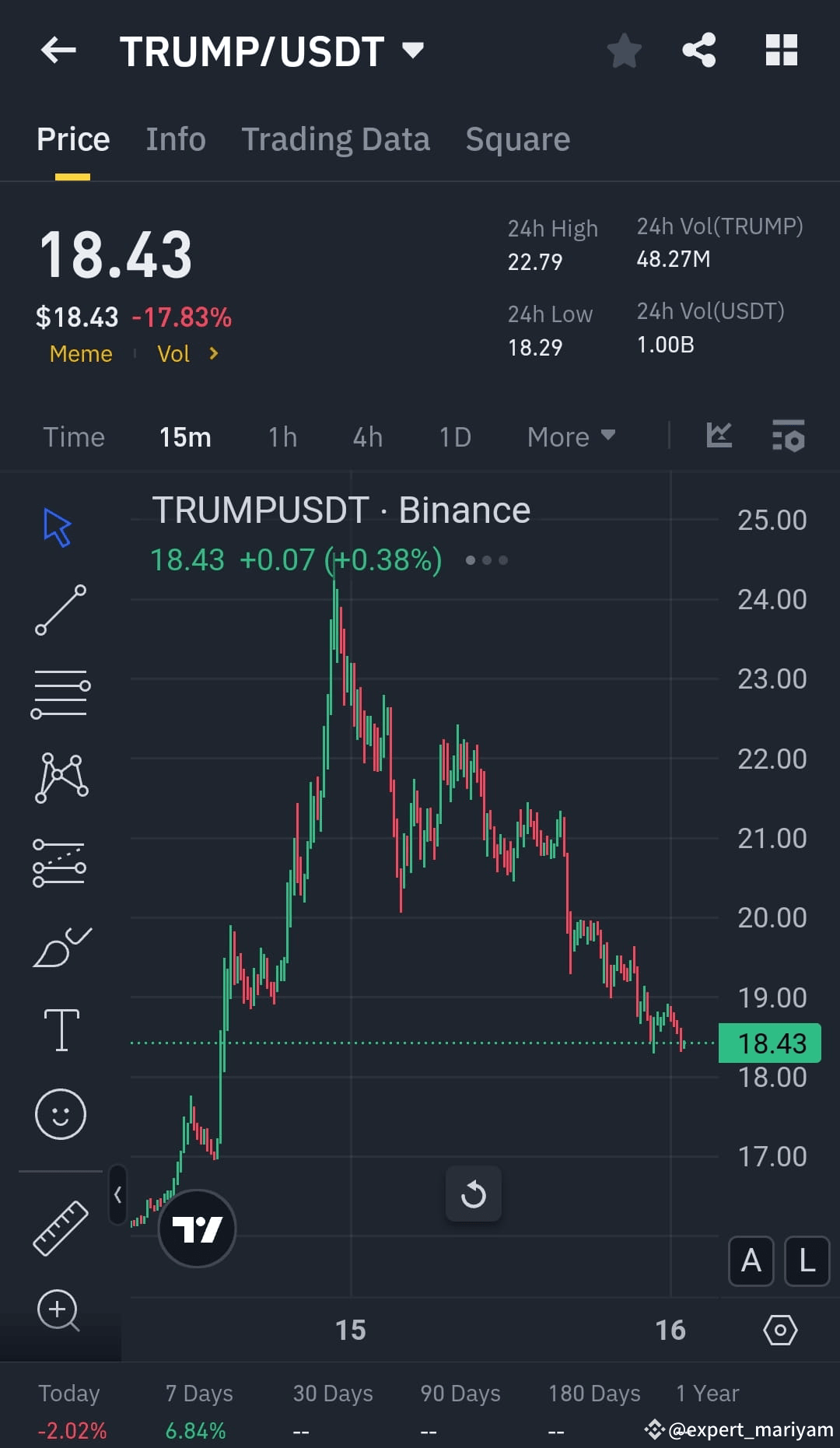The width and height of the screenshot is (840, 1448).
Task: Open the indicators chart icon
Action: (719, 437)
